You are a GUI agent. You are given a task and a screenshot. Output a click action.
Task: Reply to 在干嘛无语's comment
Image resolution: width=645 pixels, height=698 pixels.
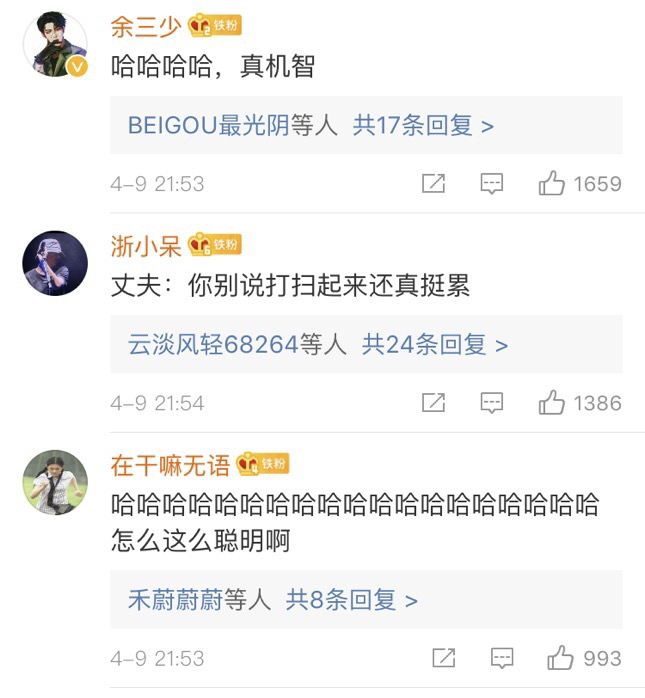tap(502, 658)
